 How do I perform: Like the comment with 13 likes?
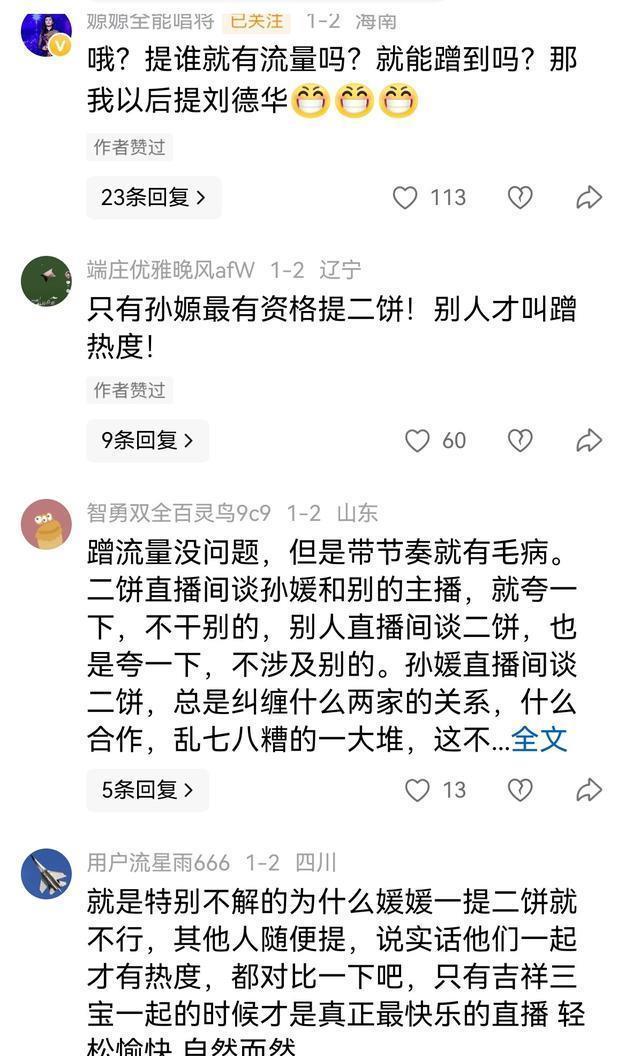[417, 790]
